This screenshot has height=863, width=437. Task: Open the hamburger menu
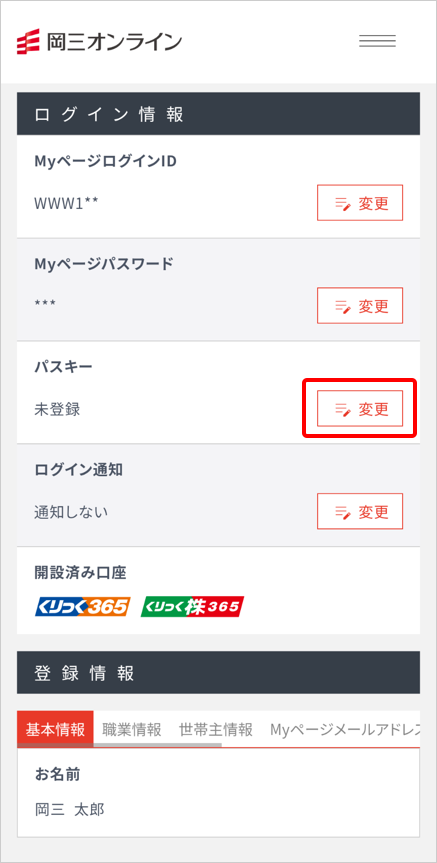tap(377, 41)
